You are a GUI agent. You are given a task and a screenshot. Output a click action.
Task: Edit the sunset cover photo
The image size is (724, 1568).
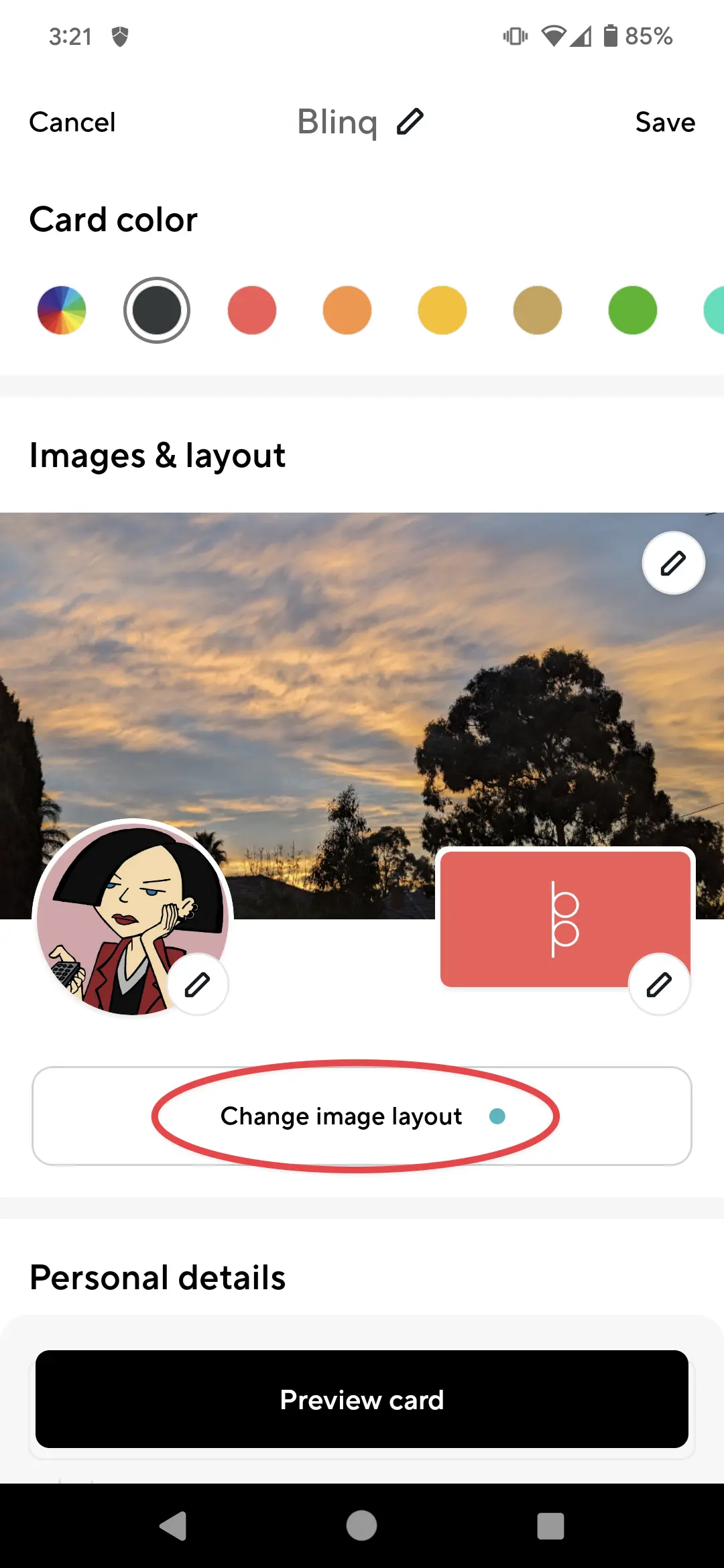(x=673, y=564)
